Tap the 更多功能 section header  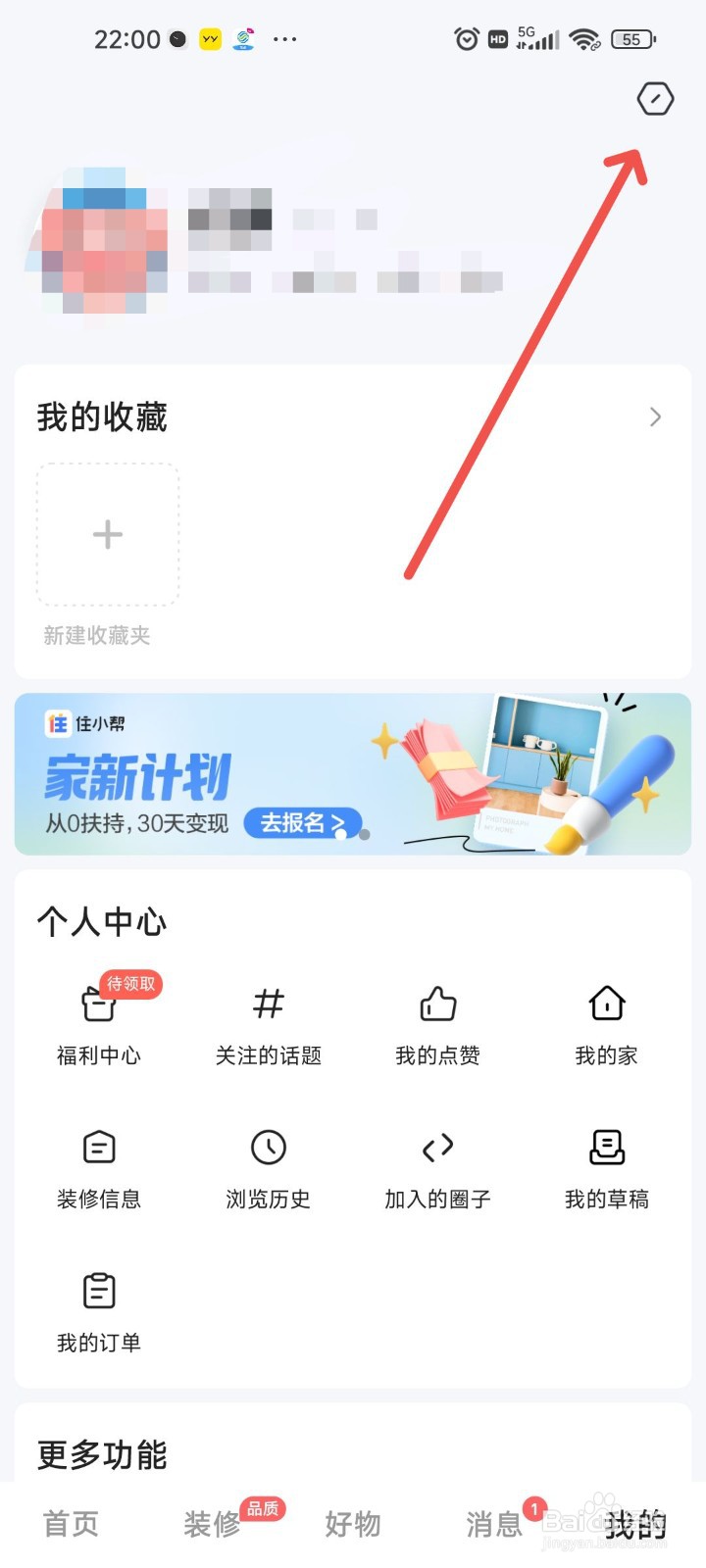102,1456
